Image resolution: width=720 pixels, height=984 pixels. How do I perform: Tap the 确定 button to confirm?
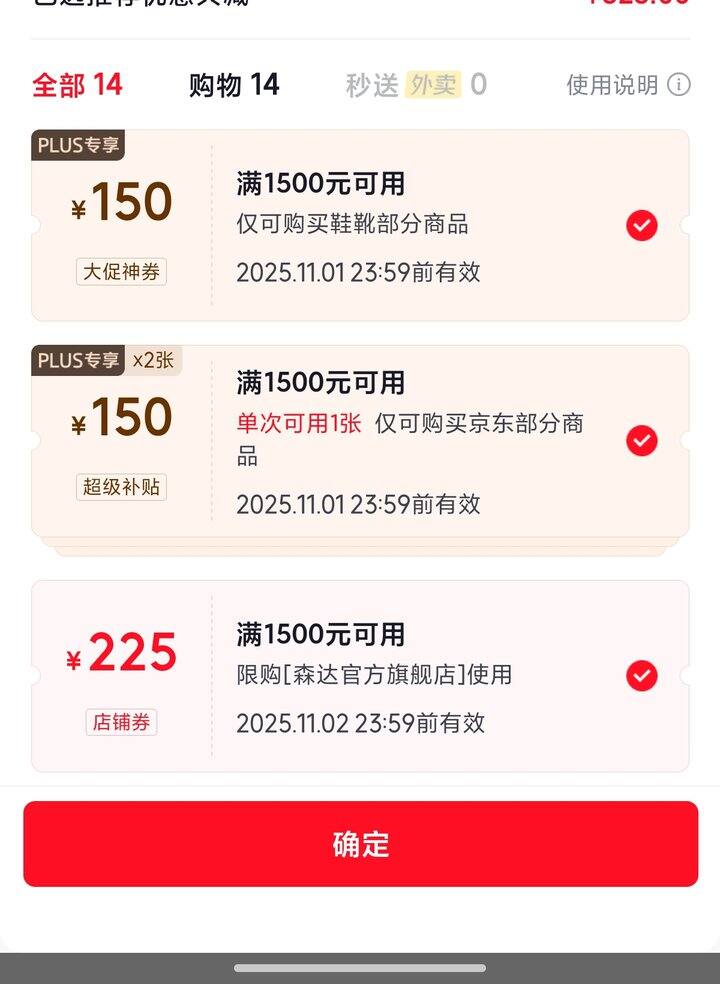coord(360,844)
